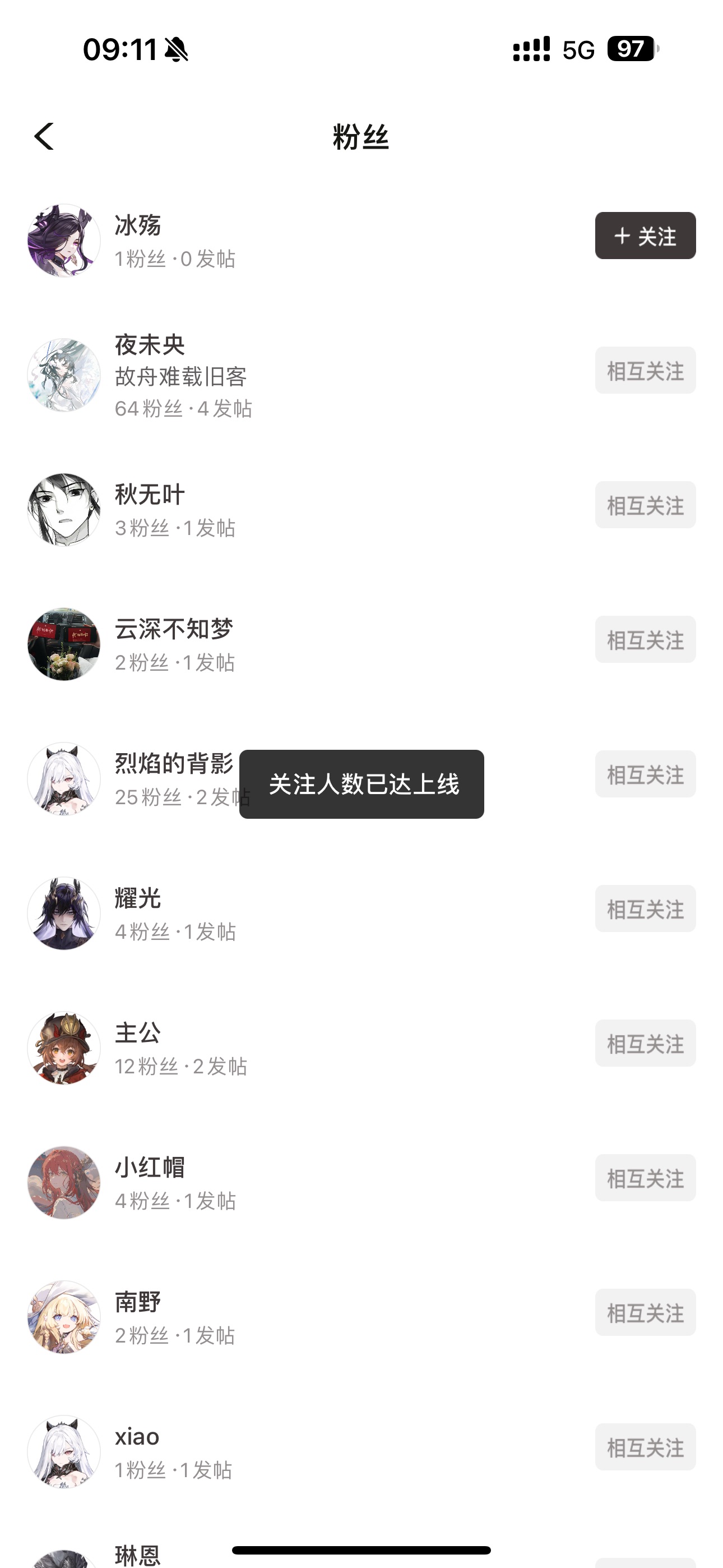
Task: View xiao's profile
Action: pos(137,1437)
